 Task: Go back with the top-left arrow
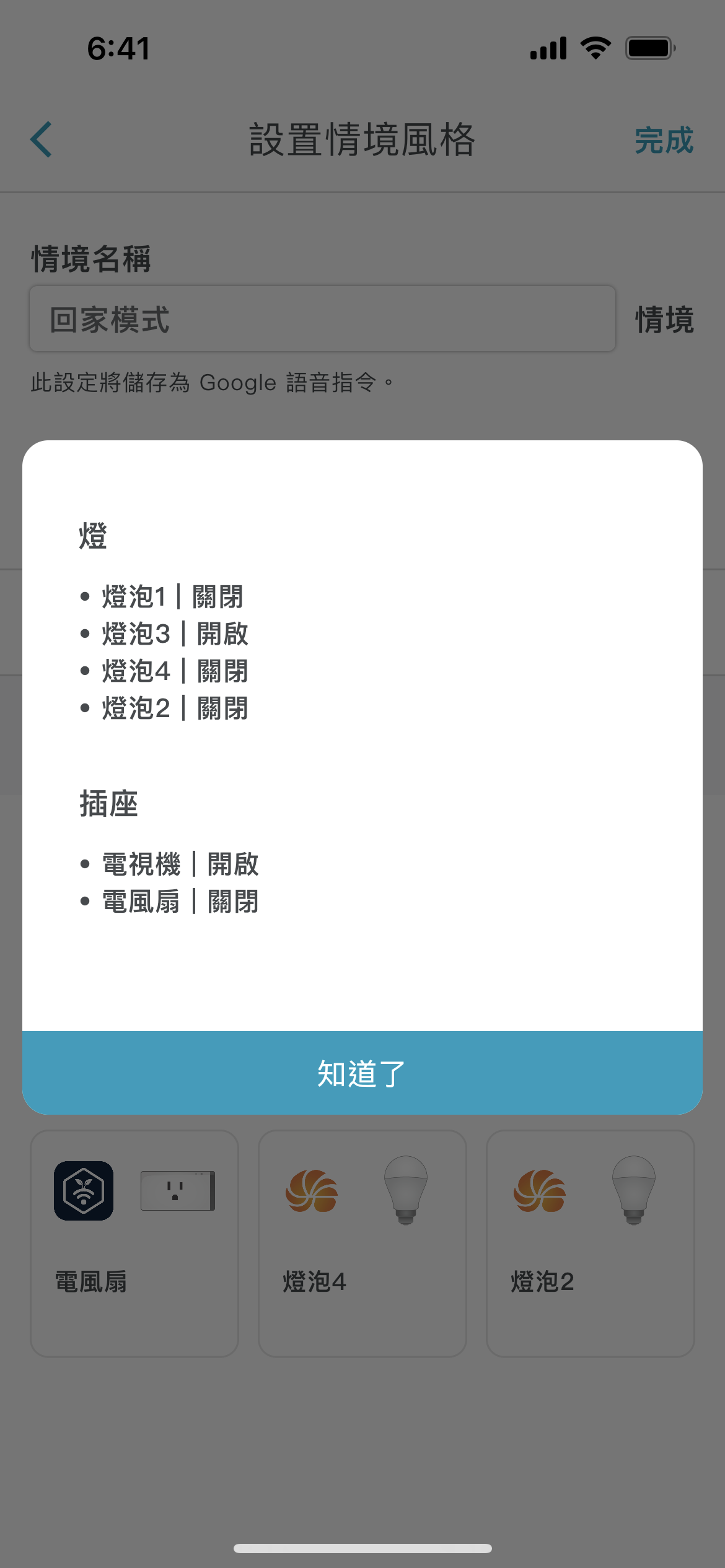[42, 139]
